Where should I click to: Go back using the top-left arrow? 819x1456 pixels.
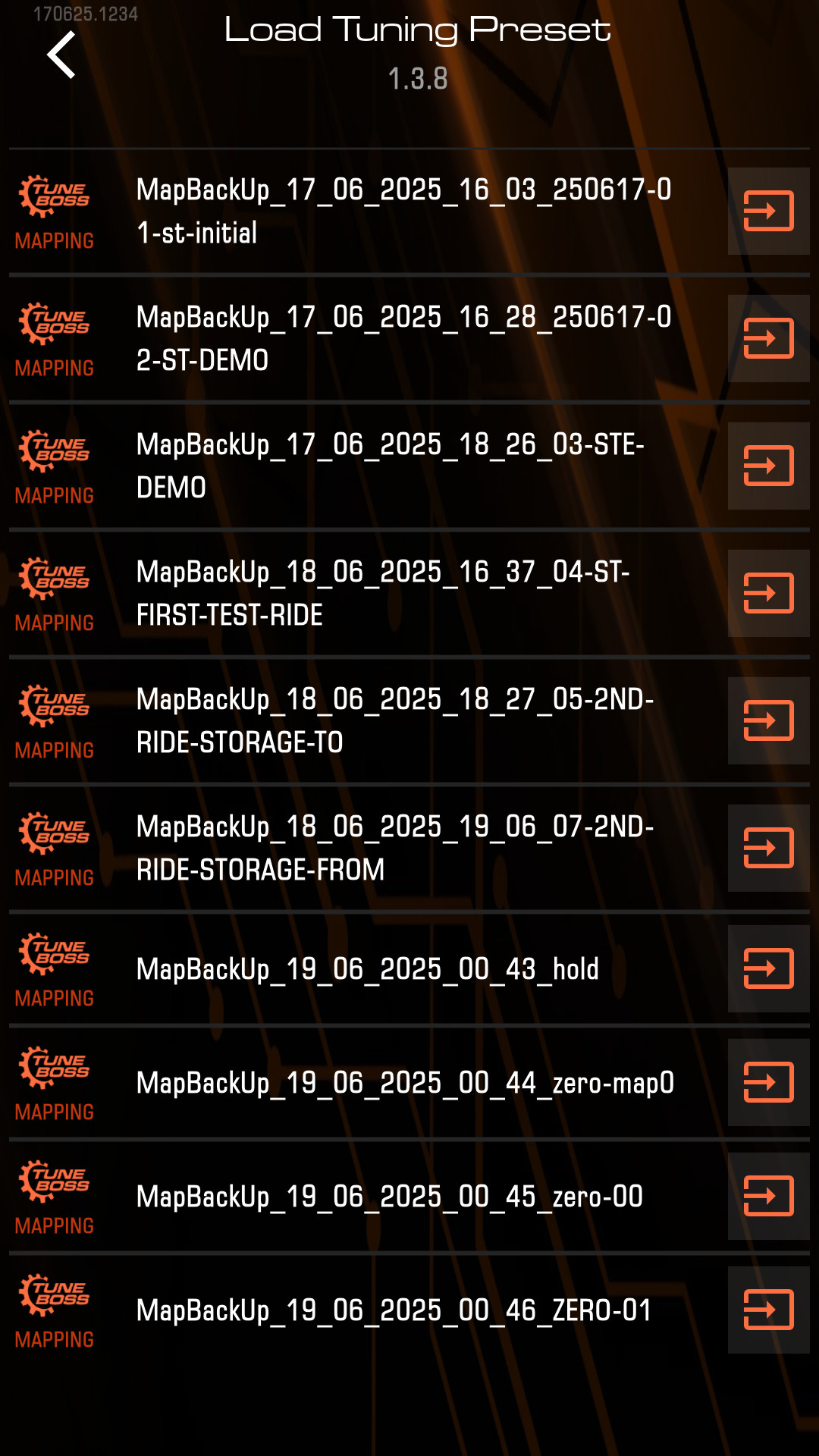(61, 55)
